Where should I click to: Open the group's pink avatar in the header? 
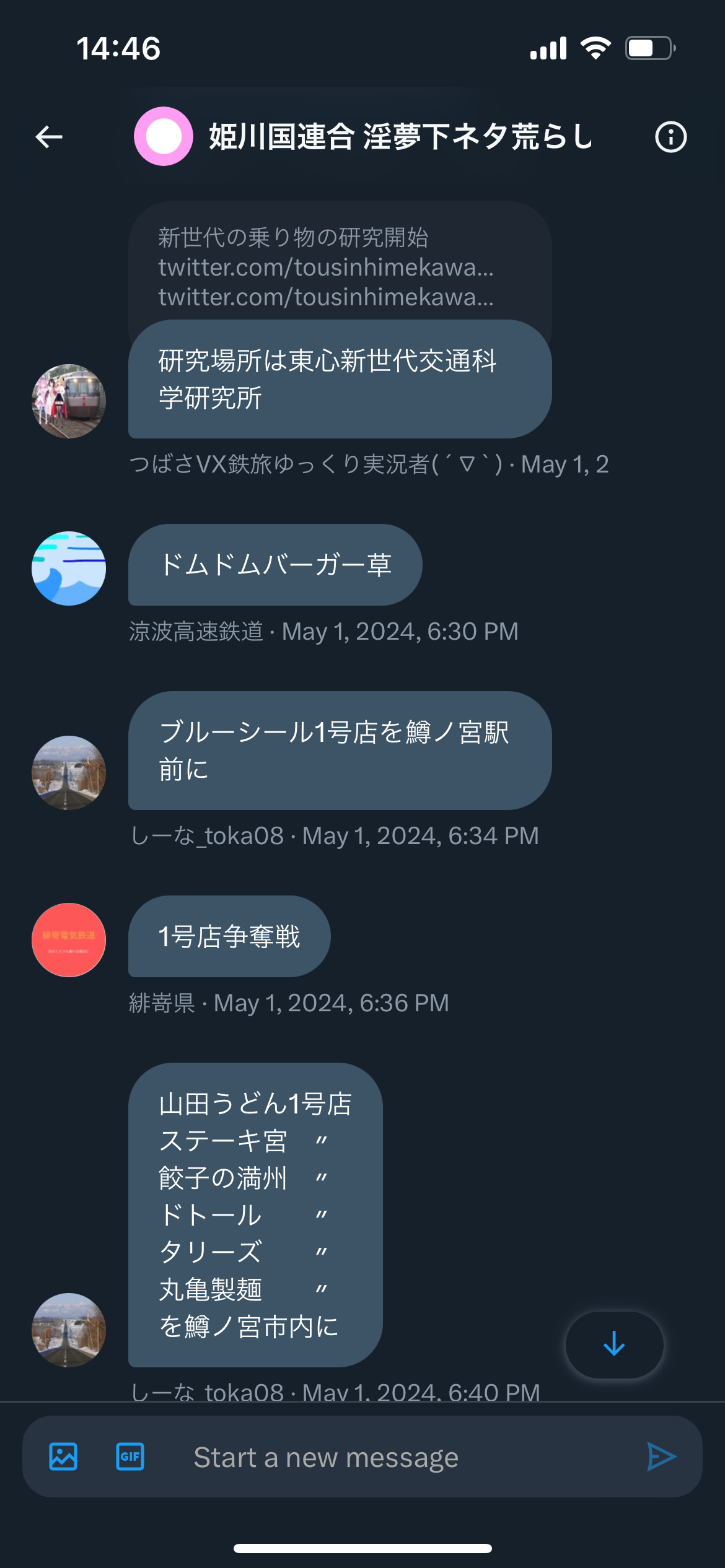coord(164,136)
